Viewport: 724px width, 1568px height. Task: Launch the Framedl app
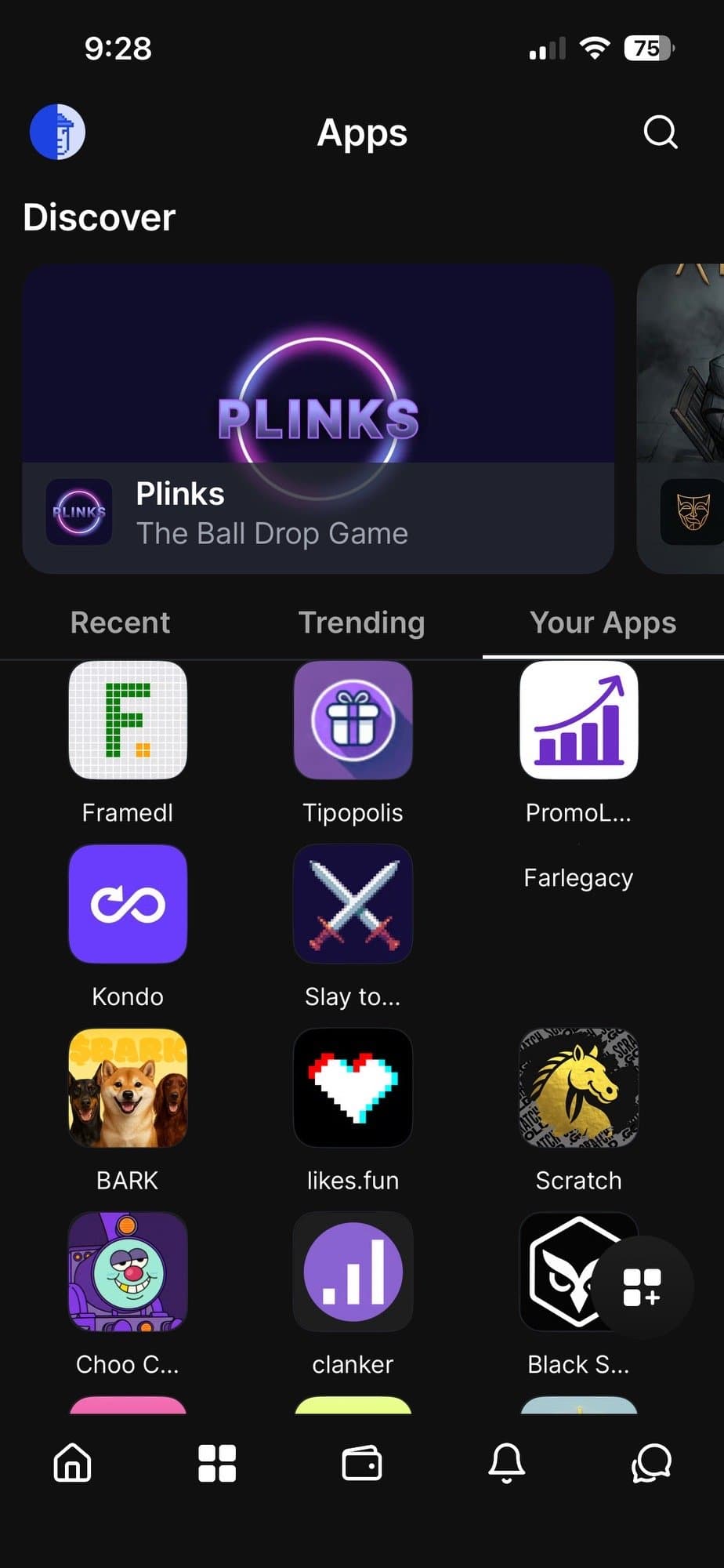(128, 720)
